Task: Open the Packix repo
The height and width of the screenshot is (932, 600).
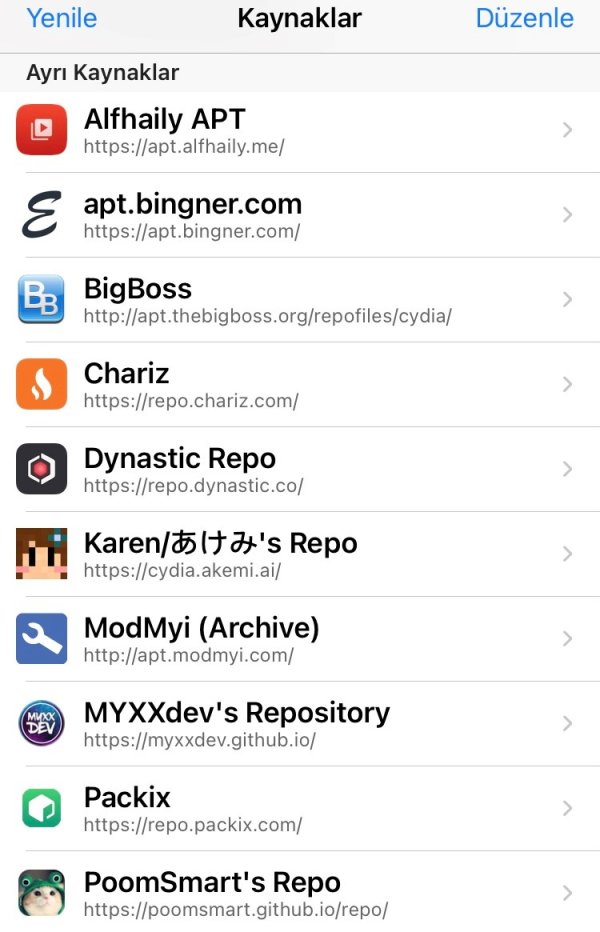Action: pos(300,808)
